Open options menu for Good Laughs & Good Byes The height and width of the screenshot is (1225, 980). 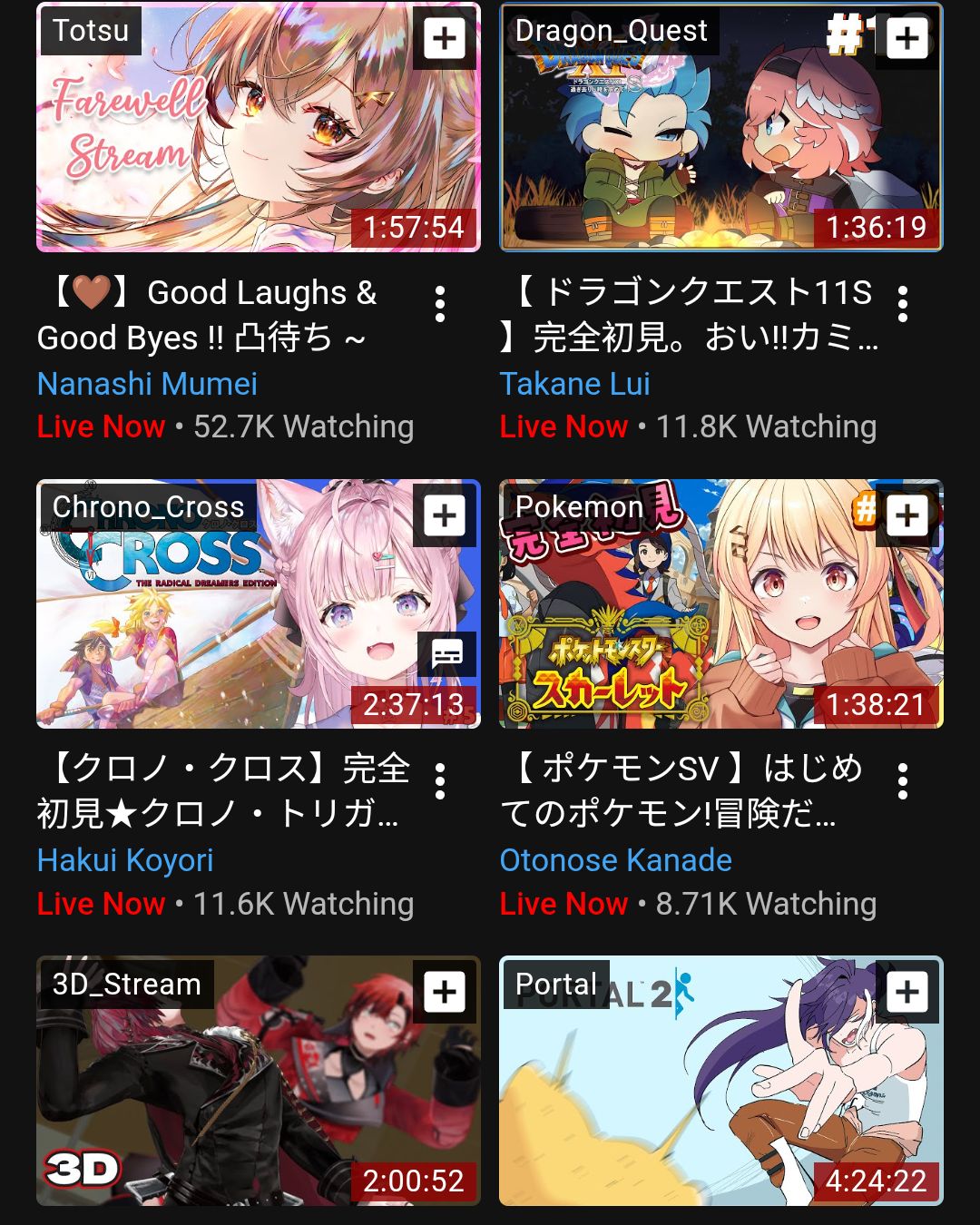point(440,304)
